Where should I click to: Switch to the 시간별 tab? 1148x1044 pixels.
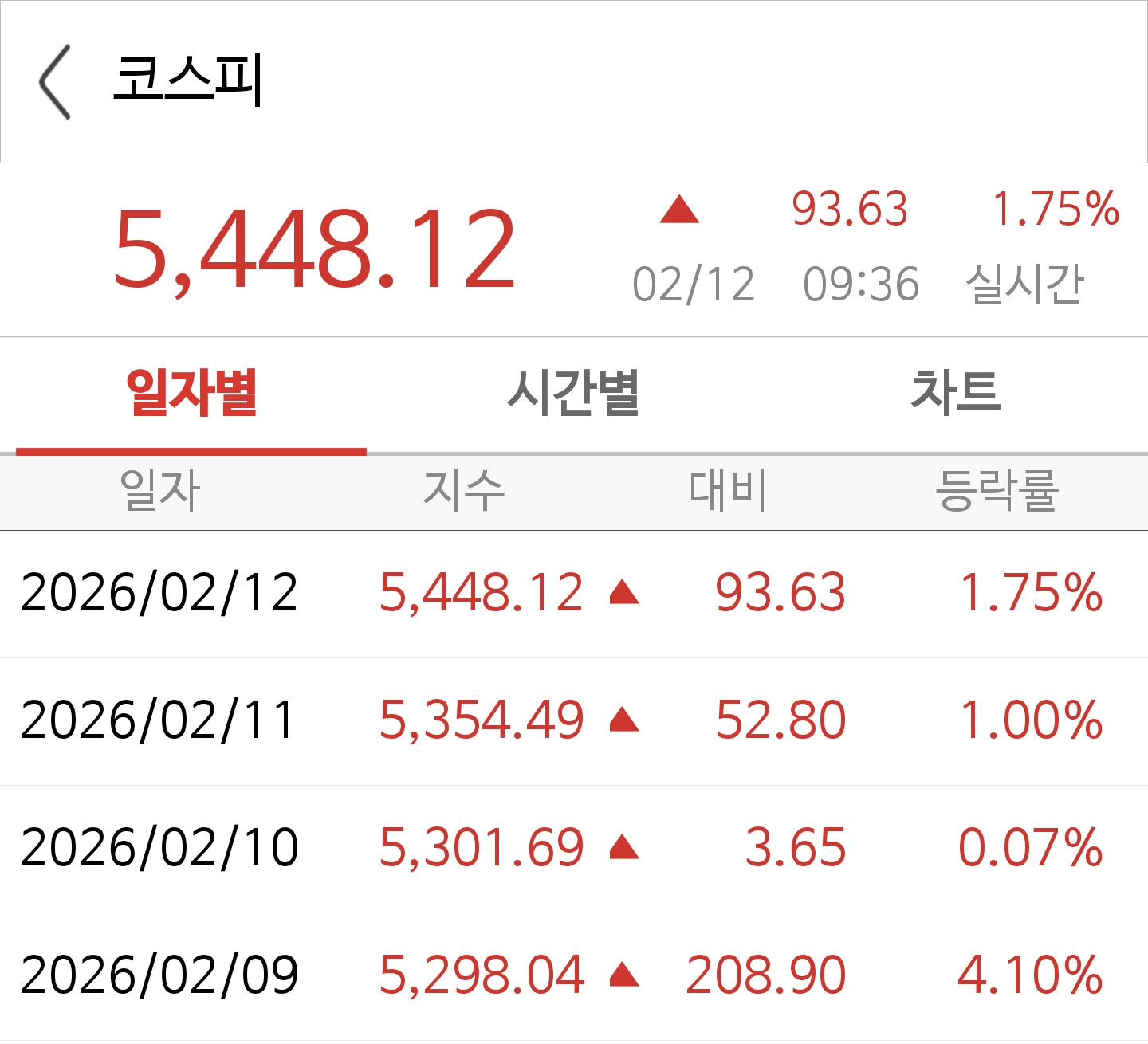pos(574,394)
